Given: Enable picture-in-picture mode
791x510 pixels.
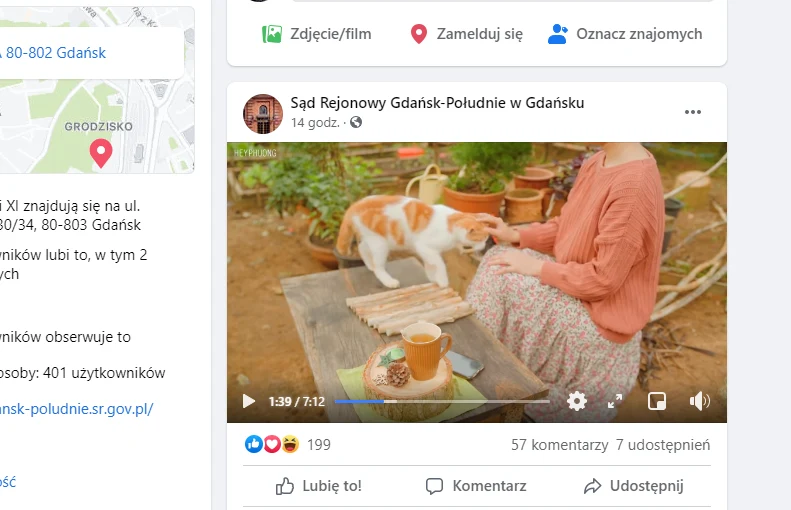Looking at the screenshot, I should tap(657, 401).
